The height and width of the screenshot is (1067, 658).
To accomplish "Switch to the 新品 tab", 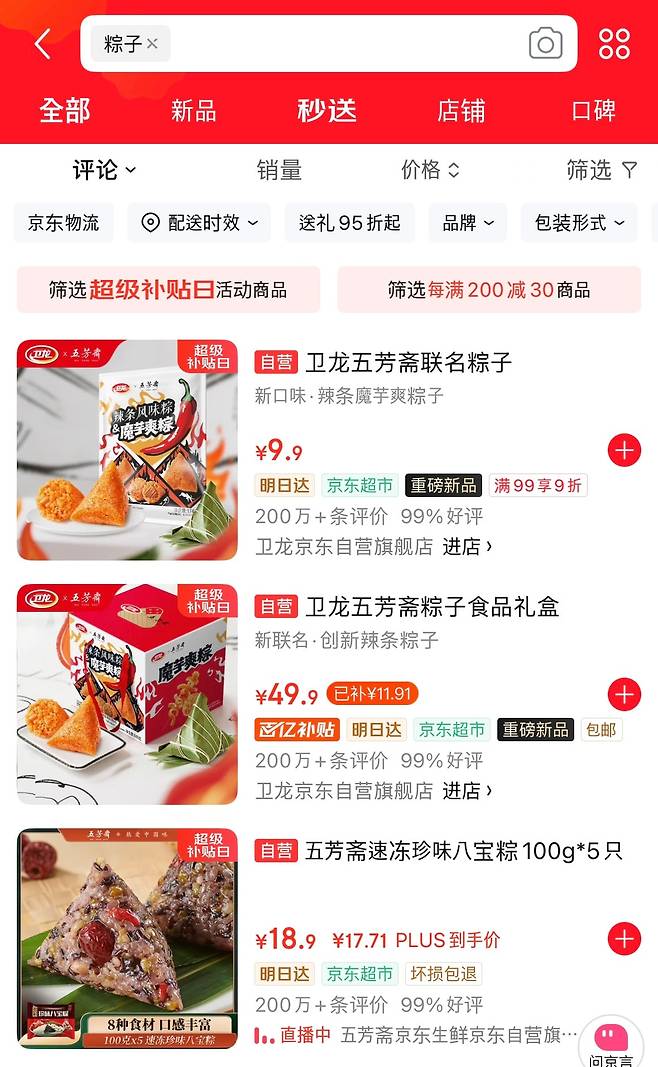I will click(193, 110).
